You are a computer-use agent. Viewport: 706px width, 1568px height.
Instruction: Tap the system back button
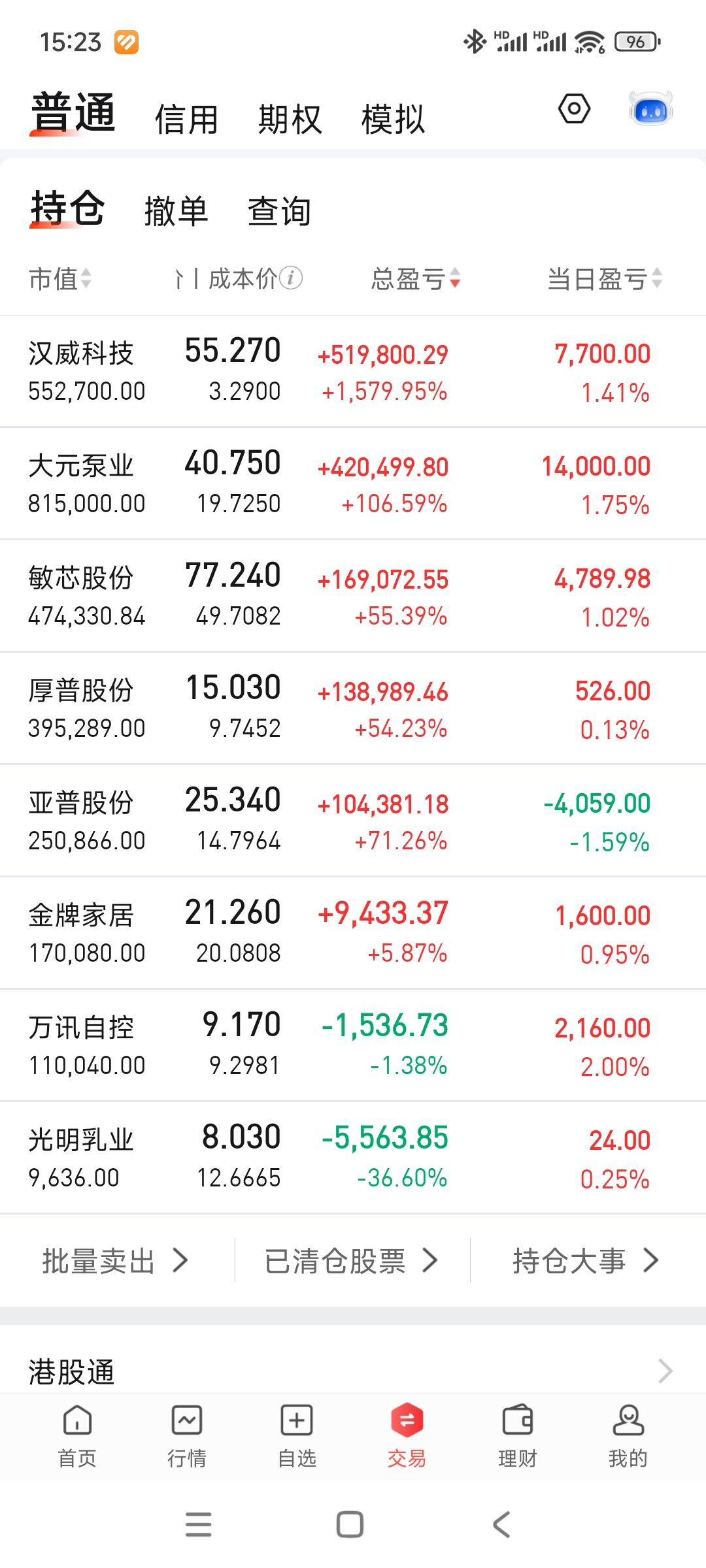tap(501, 1525)
